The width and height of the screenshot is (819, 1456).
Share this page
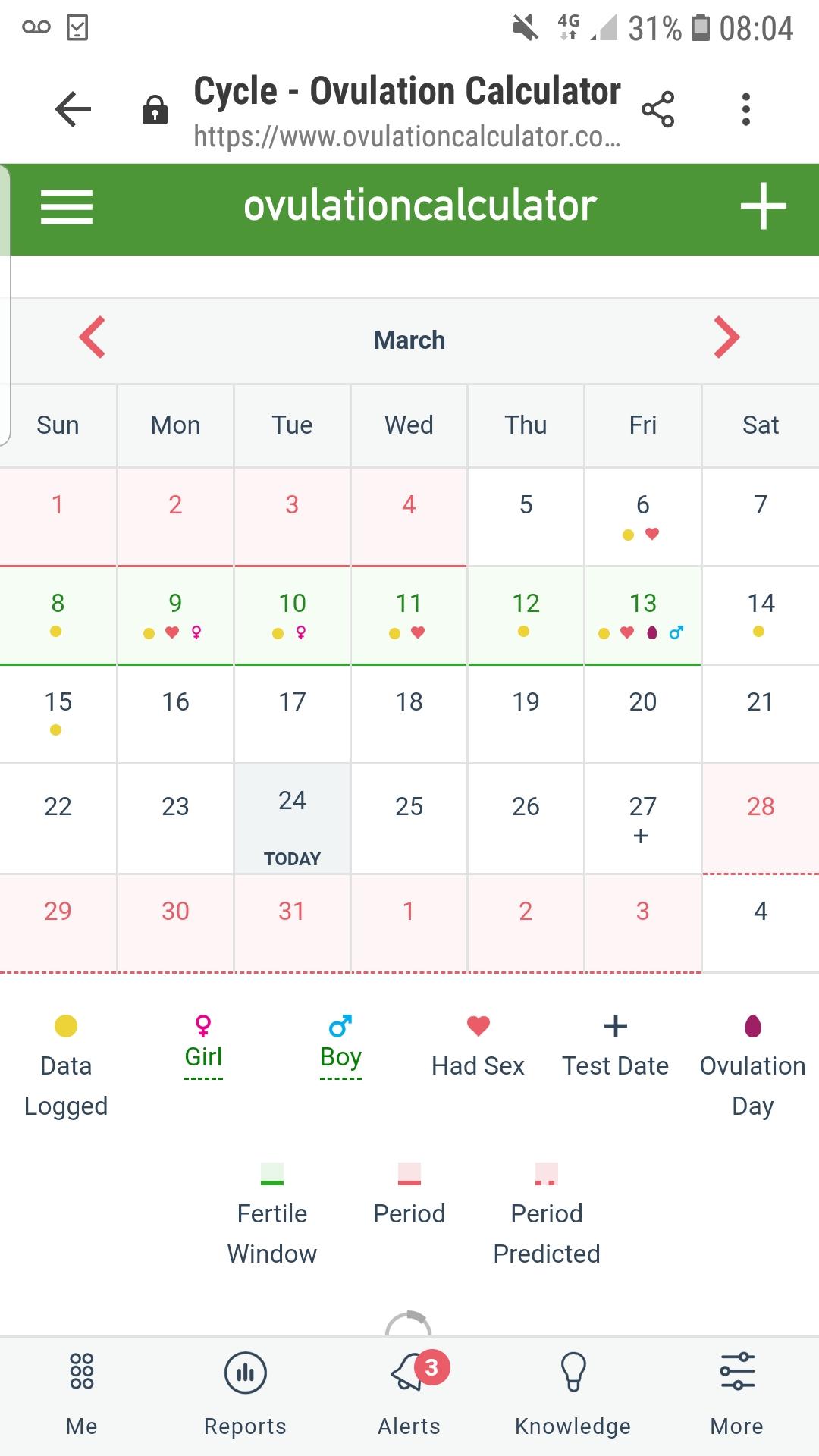(657, 110)
